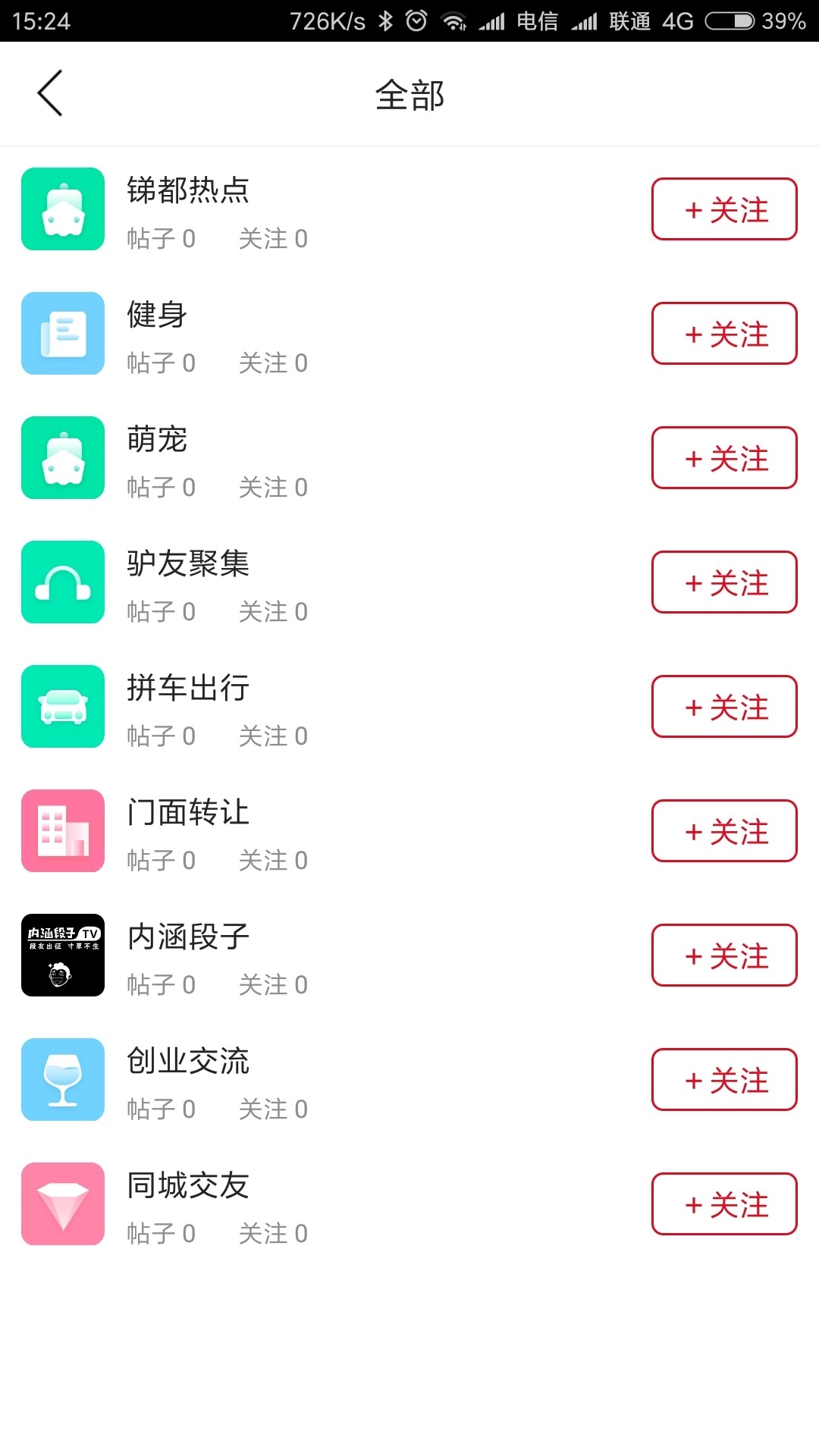Screen dimensions: 819x1456
Task: Select the 驴友聚集 headphones icon
Action: pyautogui.click(x=62, y=582)
